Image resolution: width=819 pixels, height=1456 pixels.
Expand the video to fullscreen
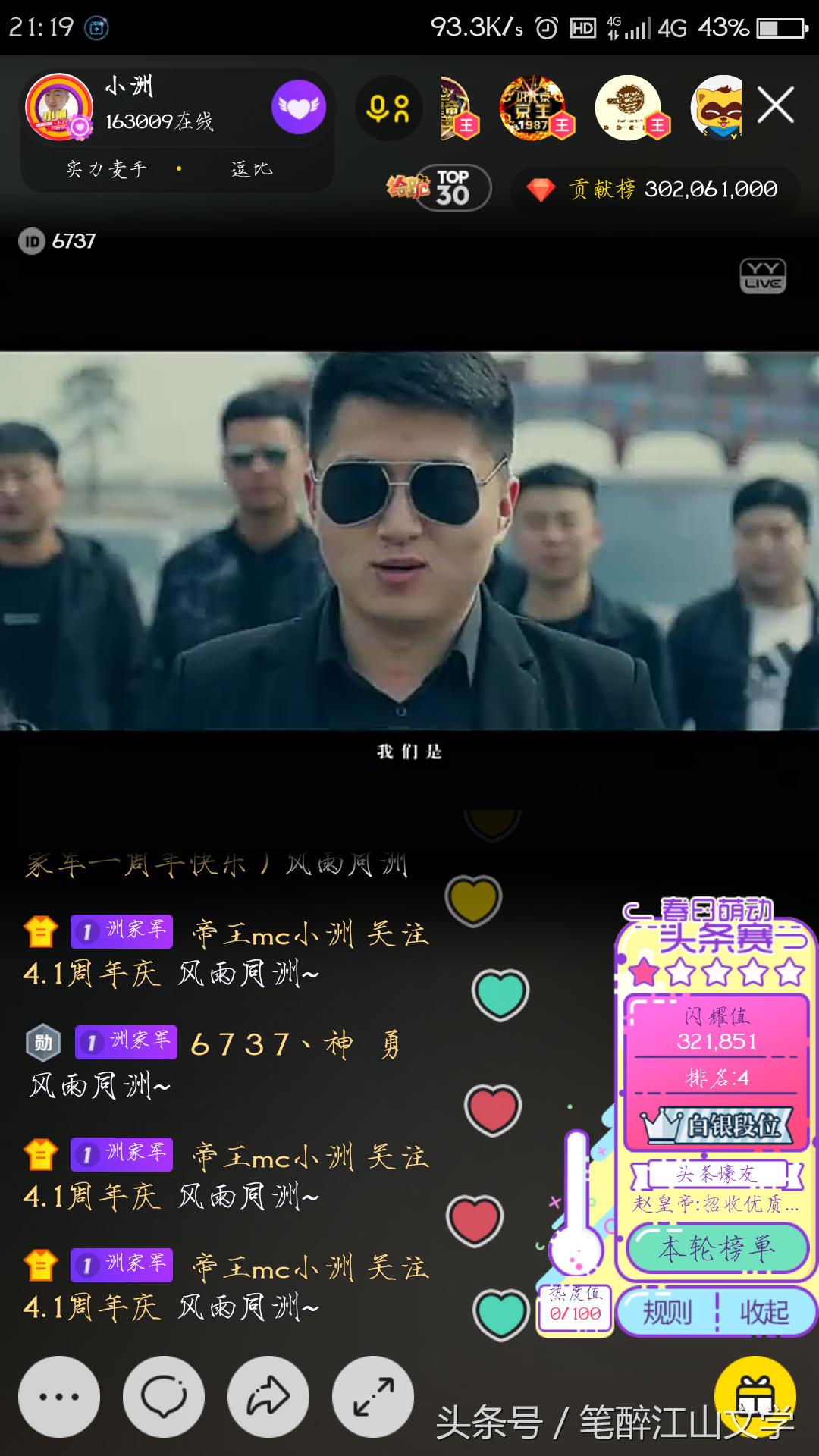tap(373, 1396)
